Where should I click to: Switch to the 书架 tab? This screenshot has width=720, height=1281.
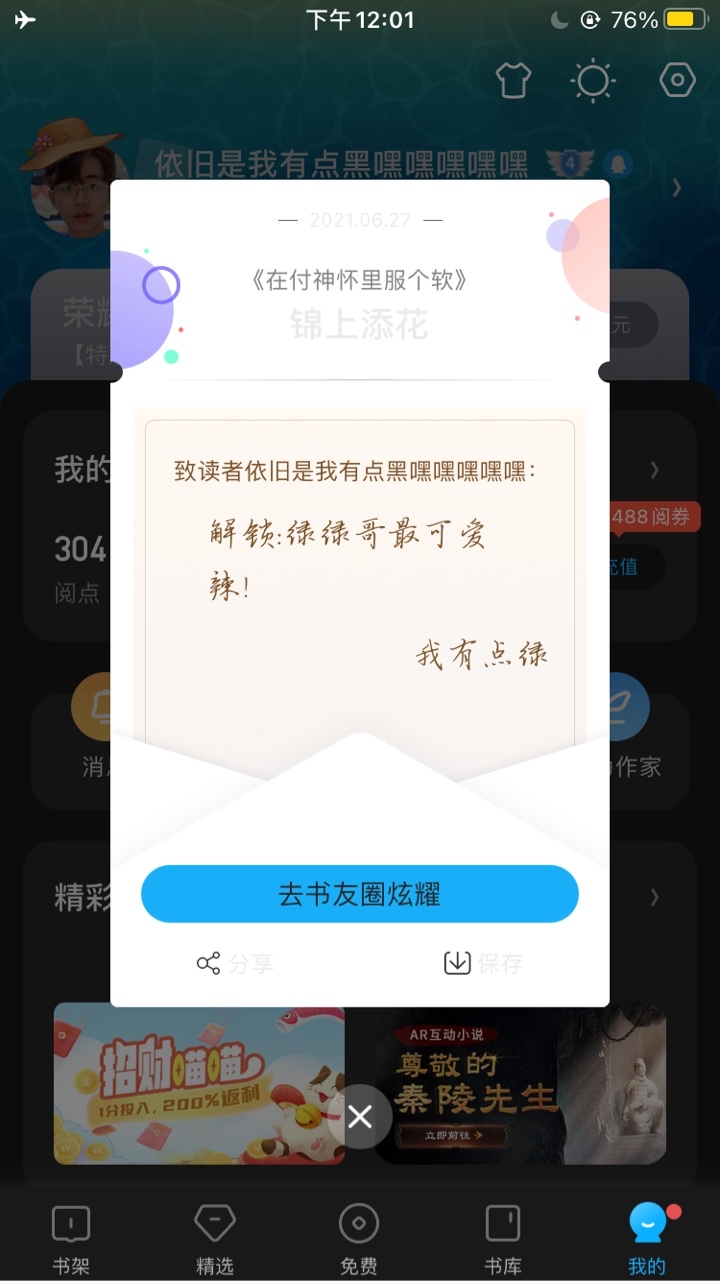click(71, 1240)
